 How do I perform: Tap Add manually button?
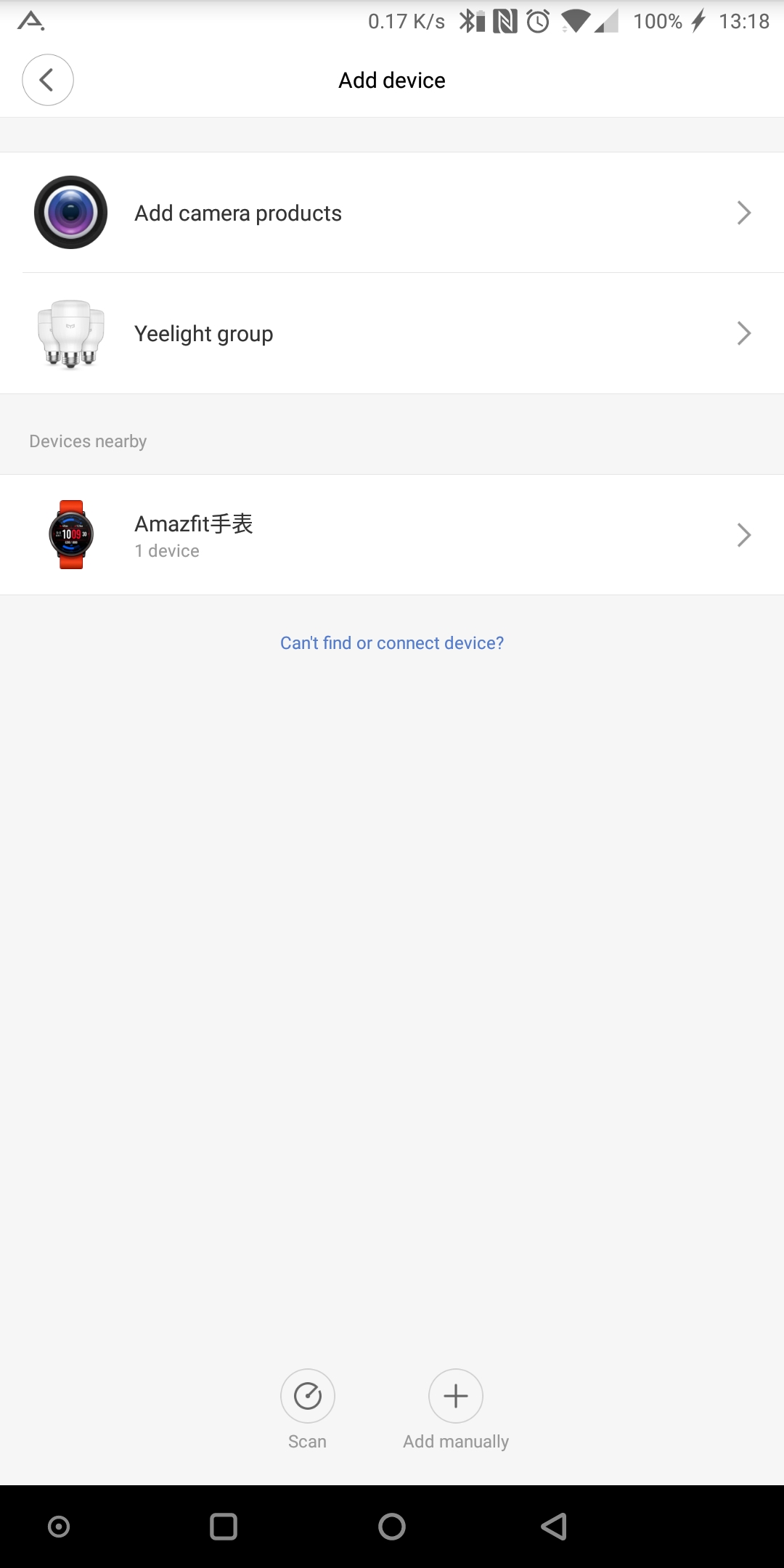[456, 1396]
